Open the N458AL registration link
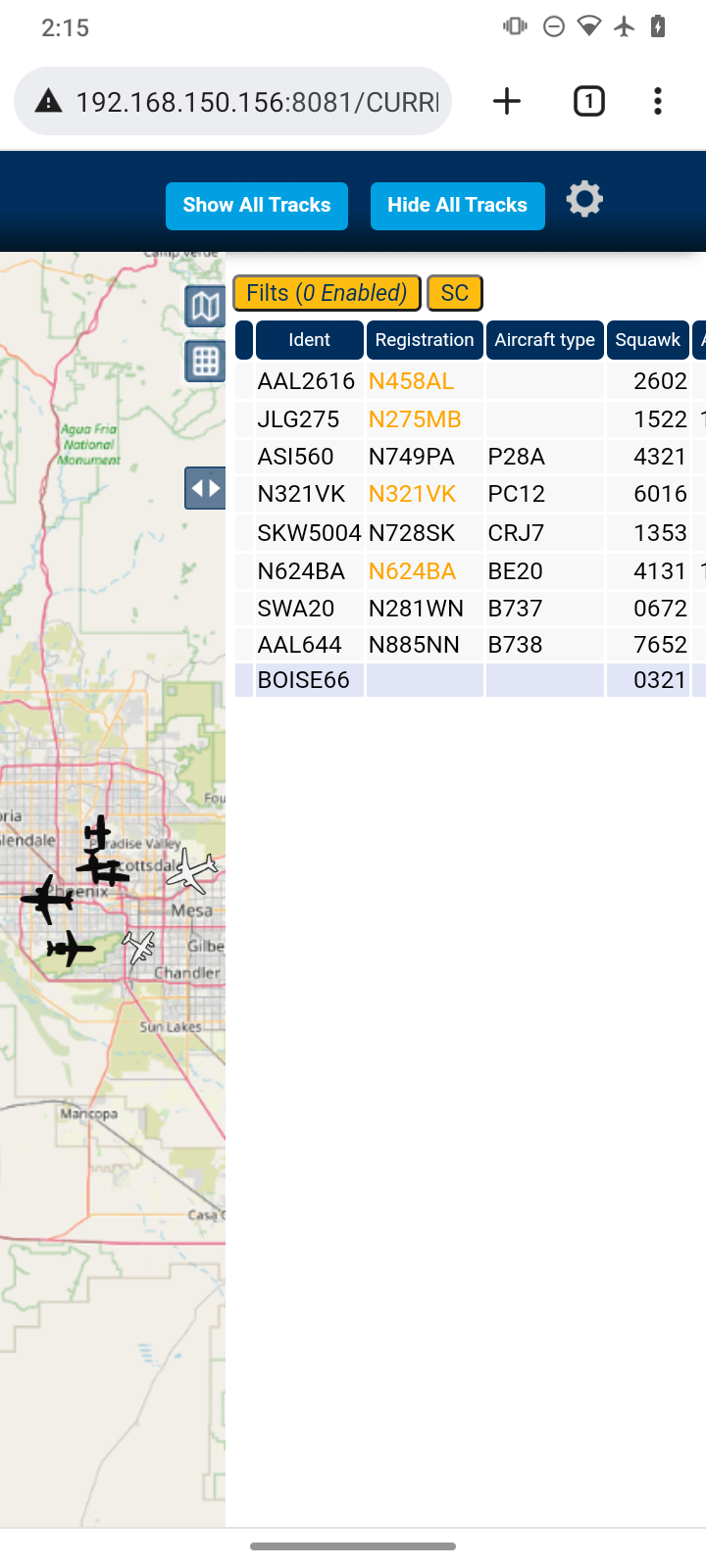This screenshot has width=706, height=1568. (x=411, y=381)
